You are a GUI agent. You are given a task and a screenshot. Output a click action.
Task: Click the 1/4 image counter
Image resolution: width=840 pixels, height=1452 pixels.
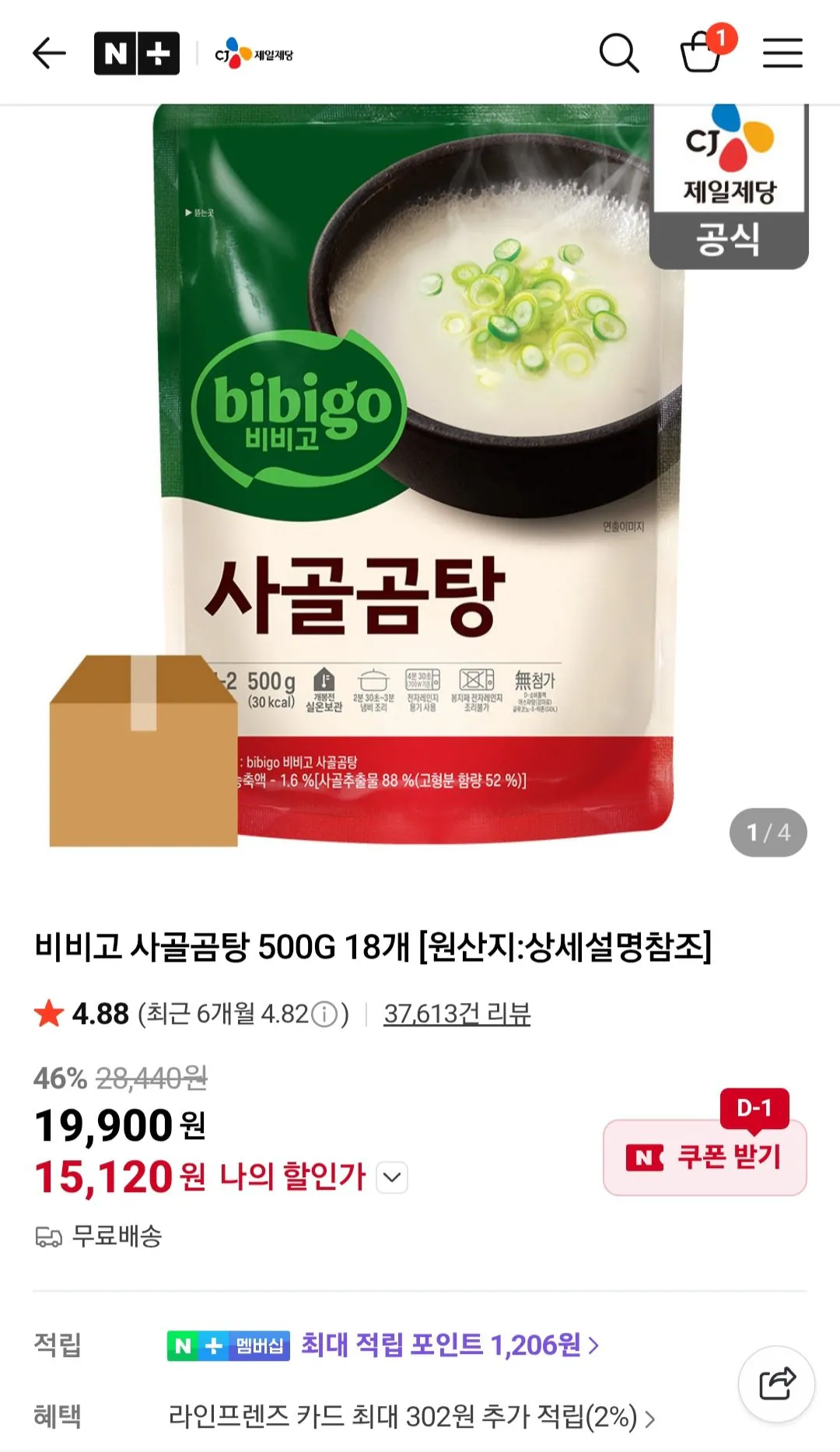pos(768,832)
